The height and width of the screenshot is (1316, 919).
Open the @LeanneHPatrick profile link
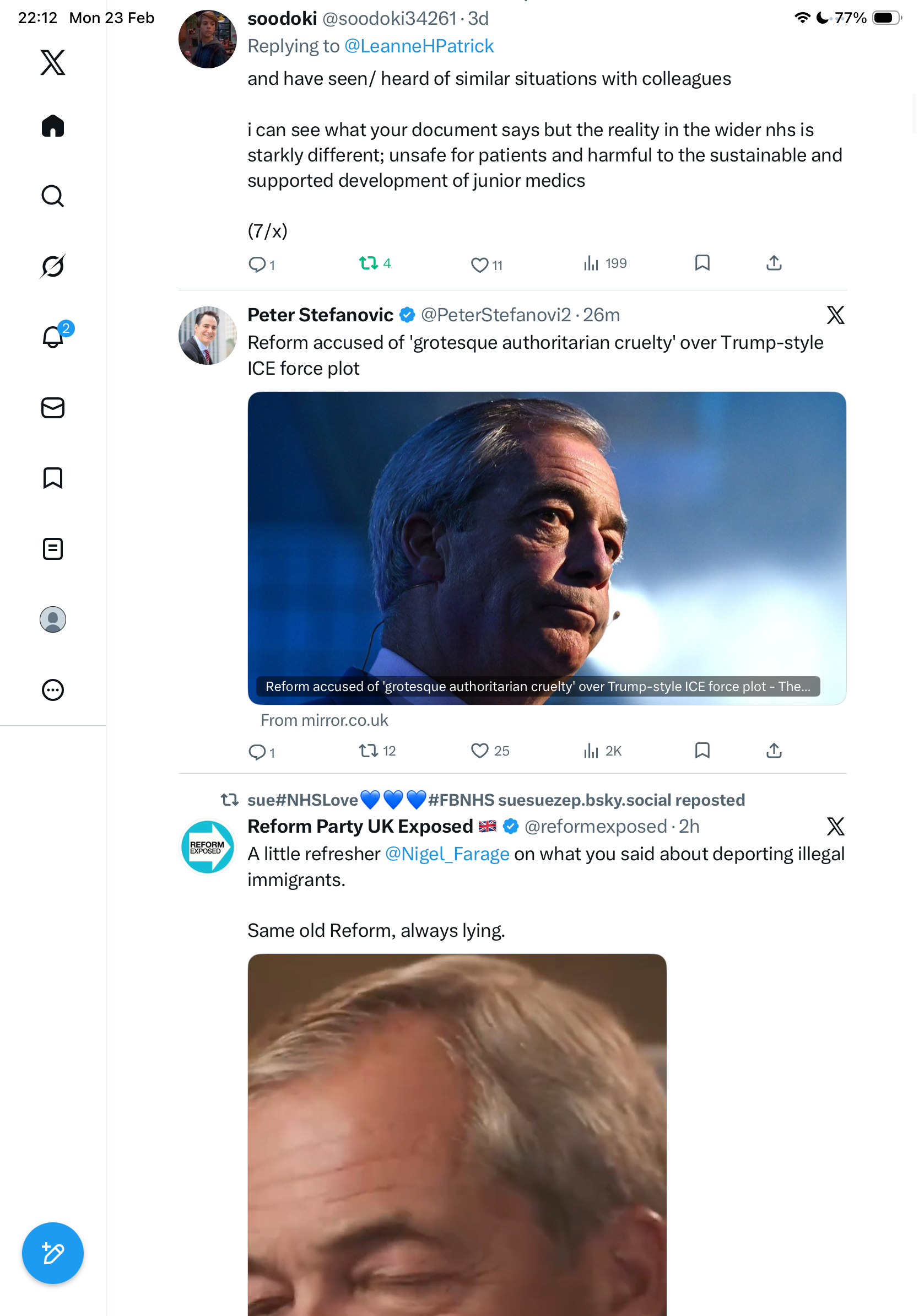(x=418, y=46)
